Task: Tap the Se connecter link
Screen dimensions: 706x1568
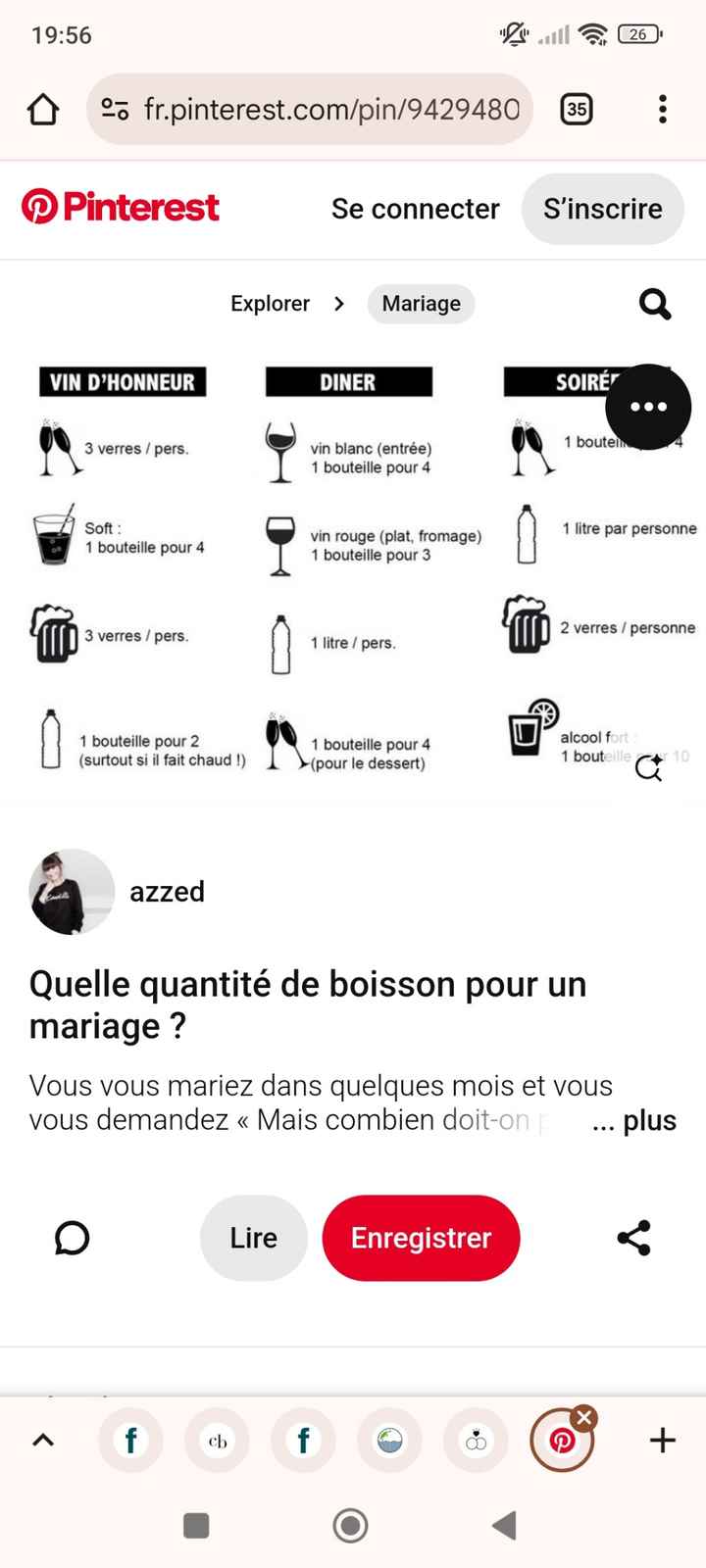Action: pos(415,209)
